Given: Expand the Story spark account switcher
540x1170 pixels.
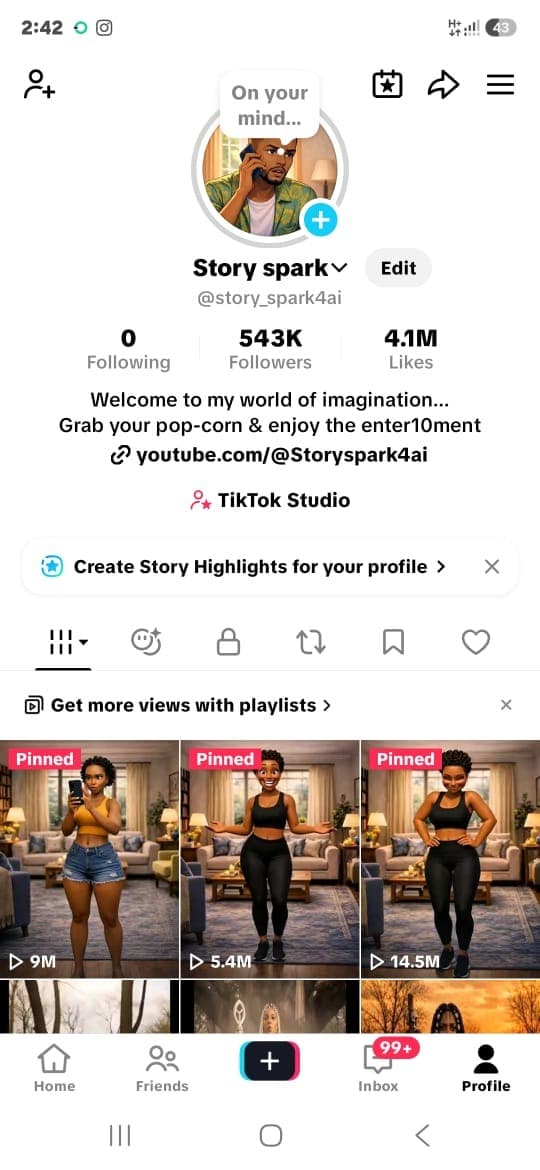Looking at the screenshot, I should point(339,268).
